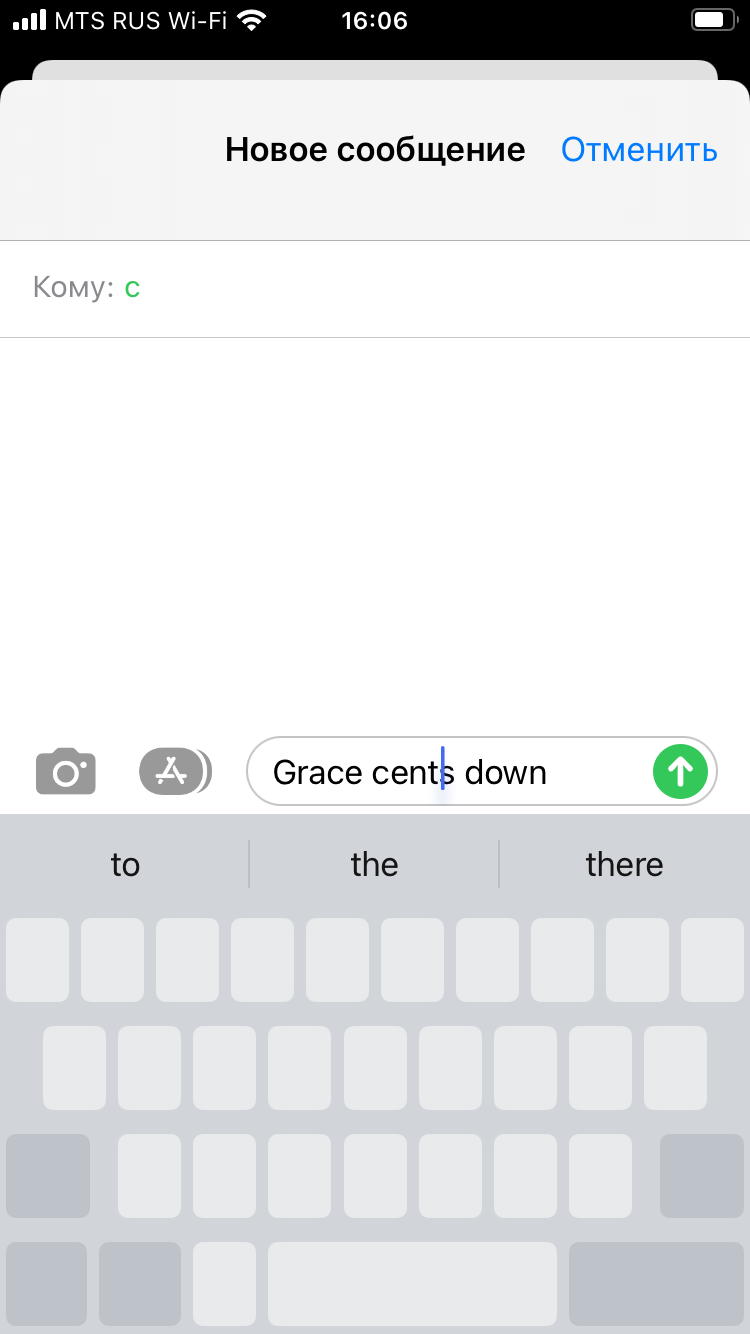Tap the Кому recipient field
750x1334 pixels.
click(x=400, y=288)
